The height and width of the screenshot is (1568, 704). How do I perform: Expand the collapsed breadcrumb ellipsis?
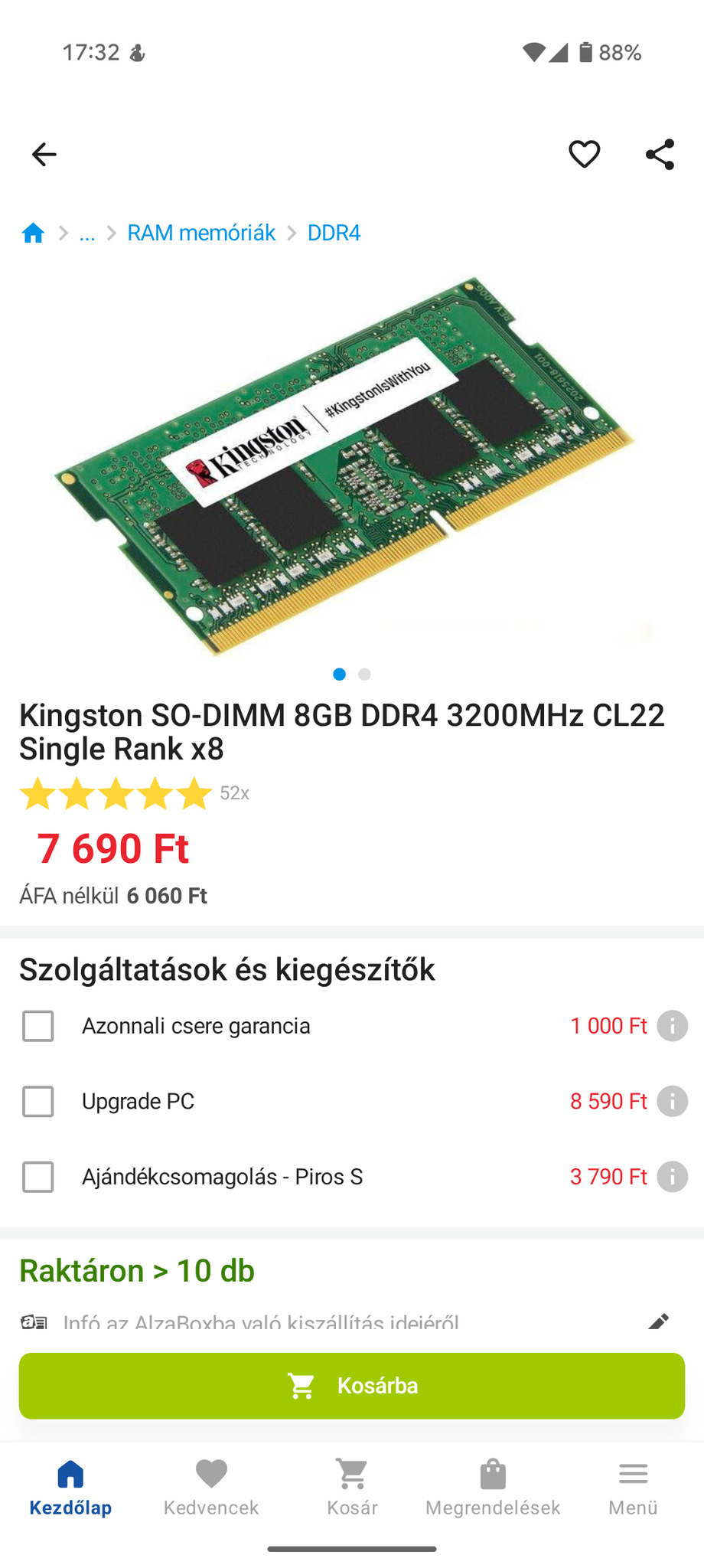(x=87, y=233)
